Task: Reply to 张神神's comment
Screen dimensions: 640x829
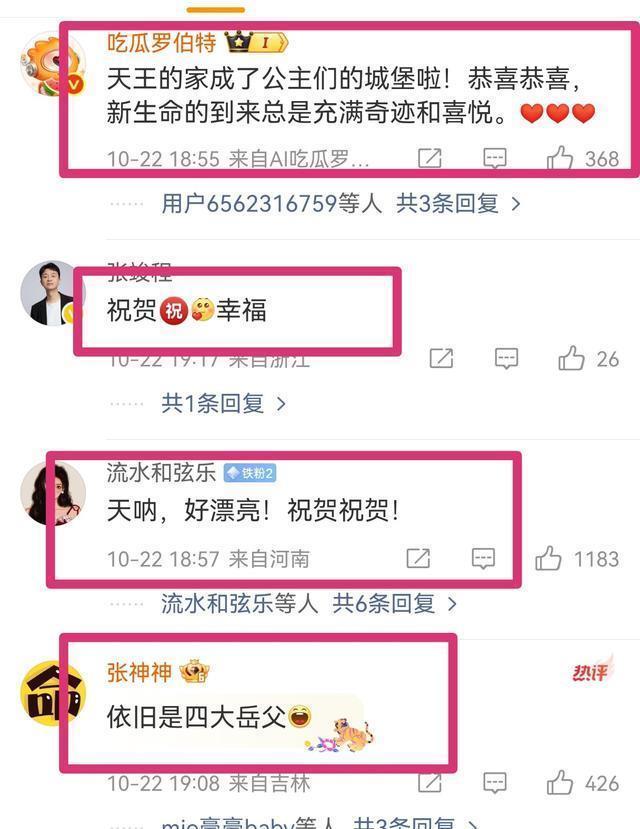Action: pyautogui.click(x=494, y=783)
